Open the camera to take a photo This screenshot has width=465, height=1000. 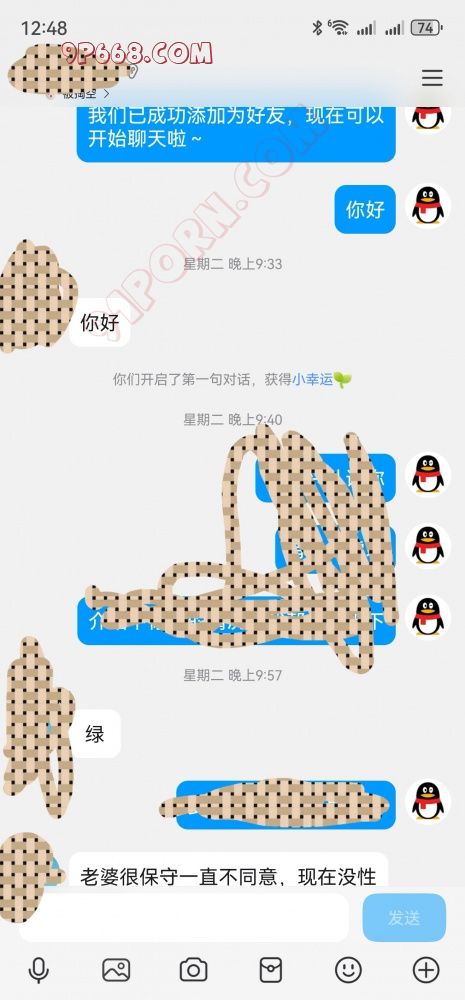[x=193, y=970]
